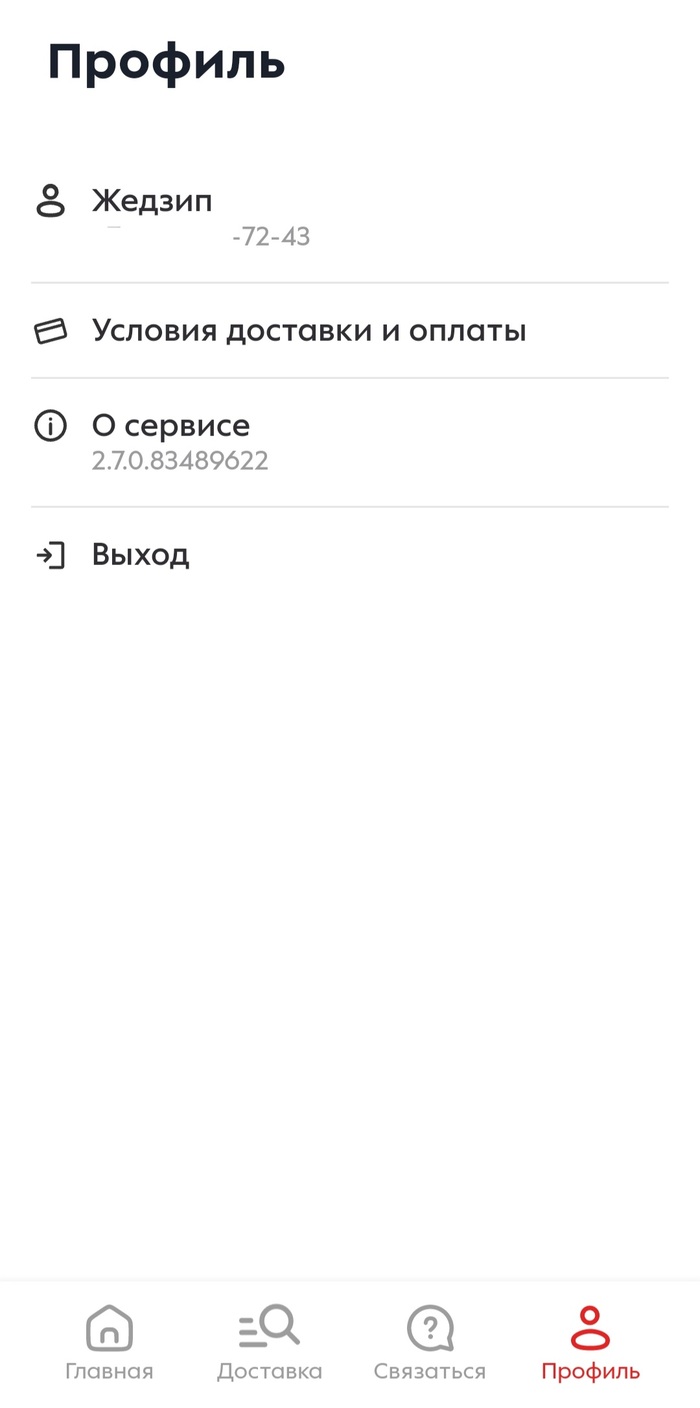
Task: Open the Связаться tab
Action: [430, 1343]
